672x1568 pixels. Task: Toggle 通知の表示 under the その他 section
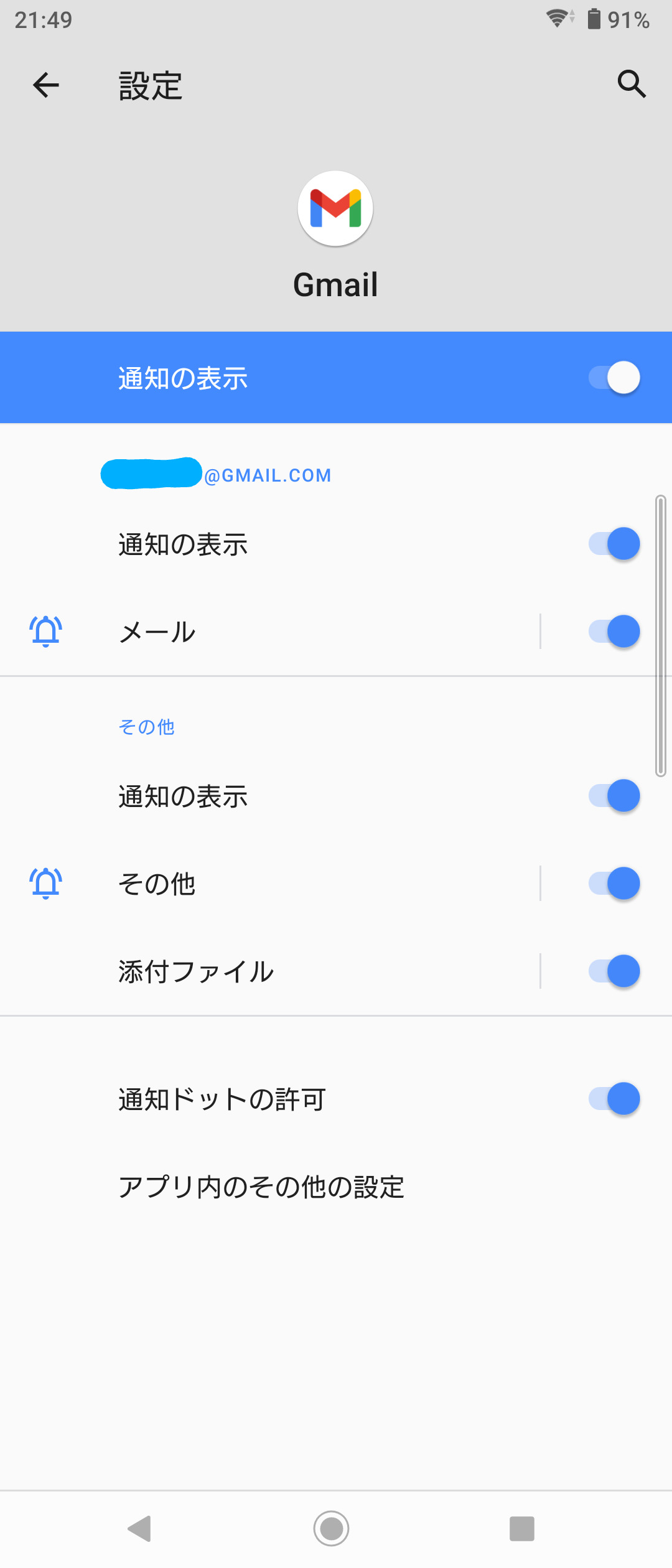coord(614,796)
